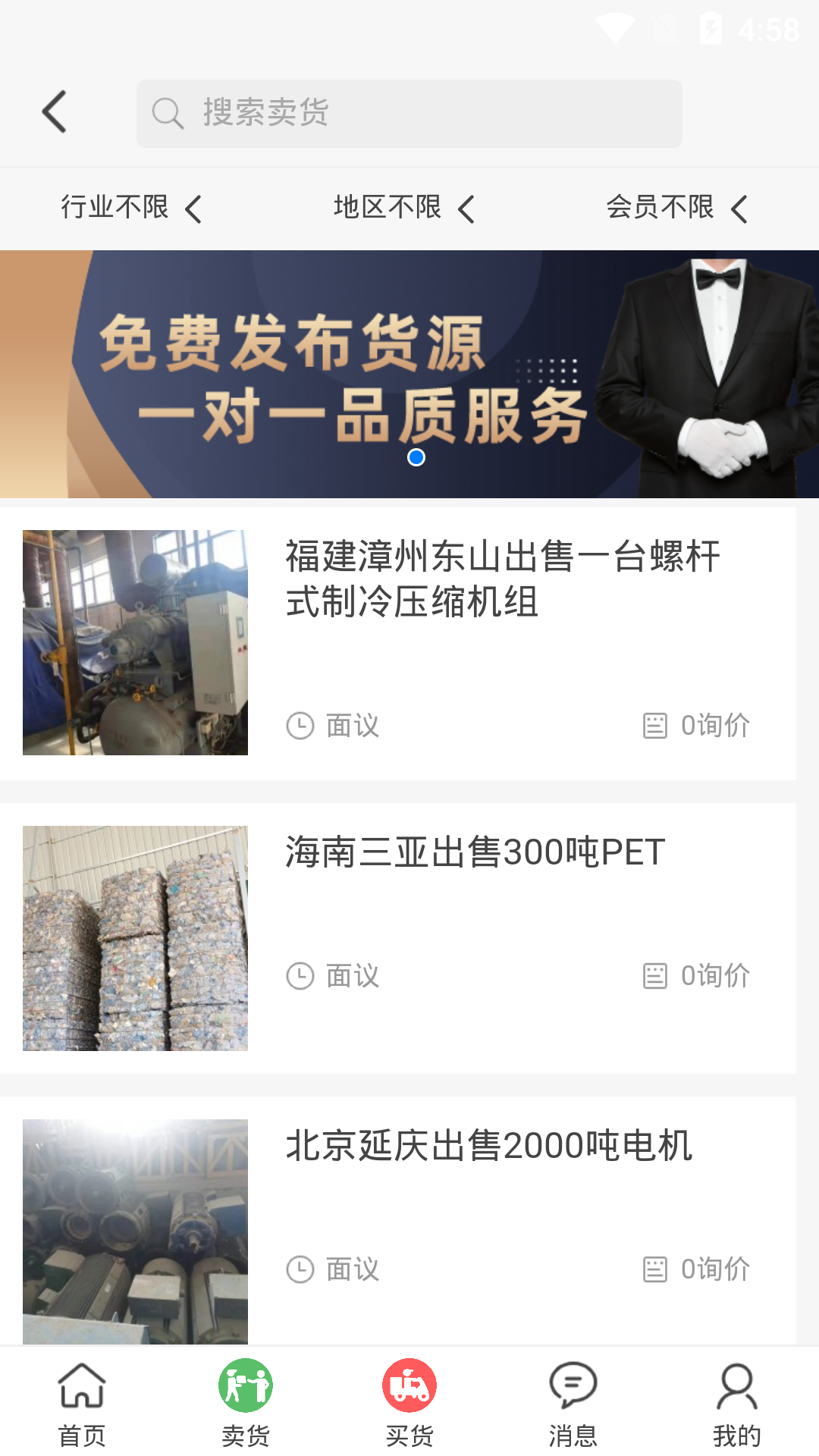Open the 免费发布货源 banner

point(409,374)
